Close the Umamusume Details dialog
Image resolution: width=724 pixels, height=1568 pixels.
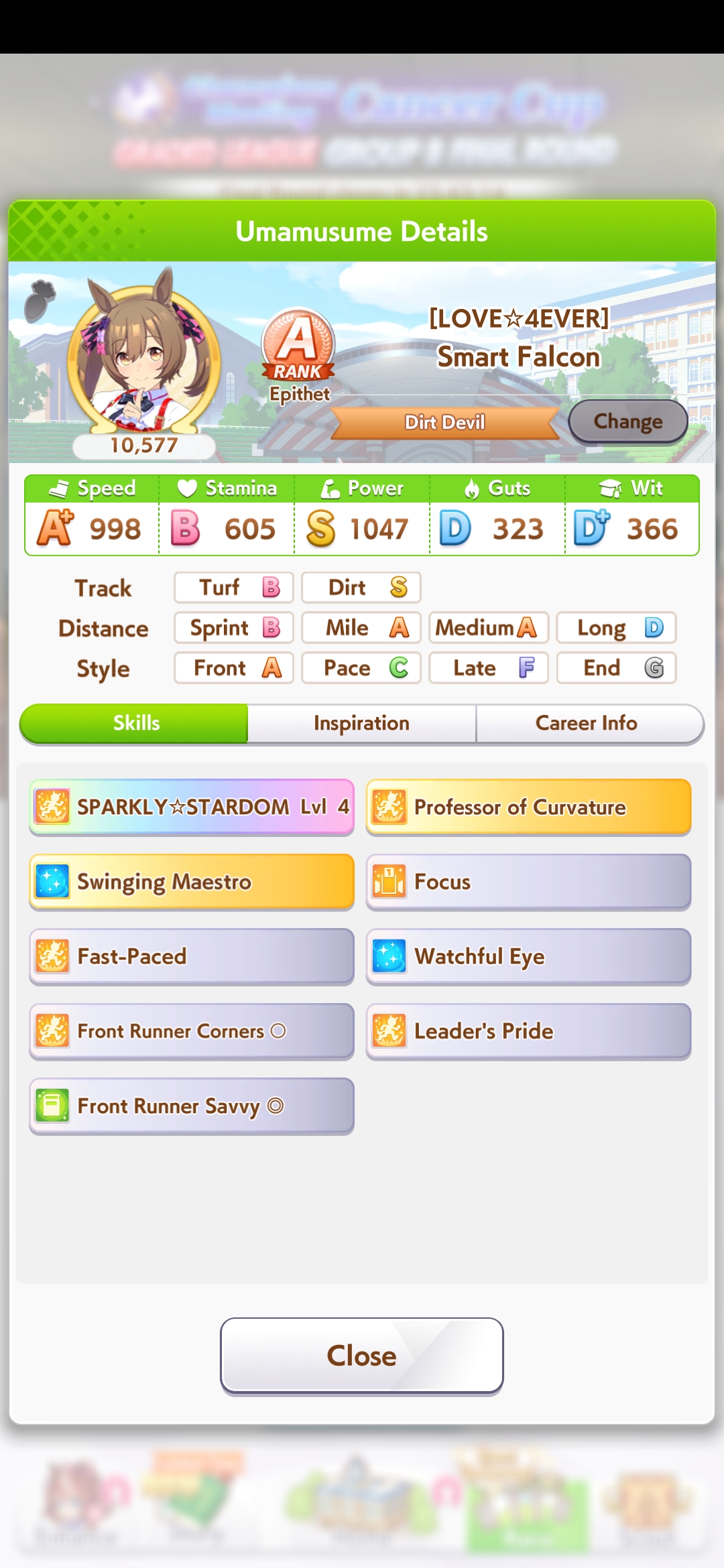(x=361, y=1356)
